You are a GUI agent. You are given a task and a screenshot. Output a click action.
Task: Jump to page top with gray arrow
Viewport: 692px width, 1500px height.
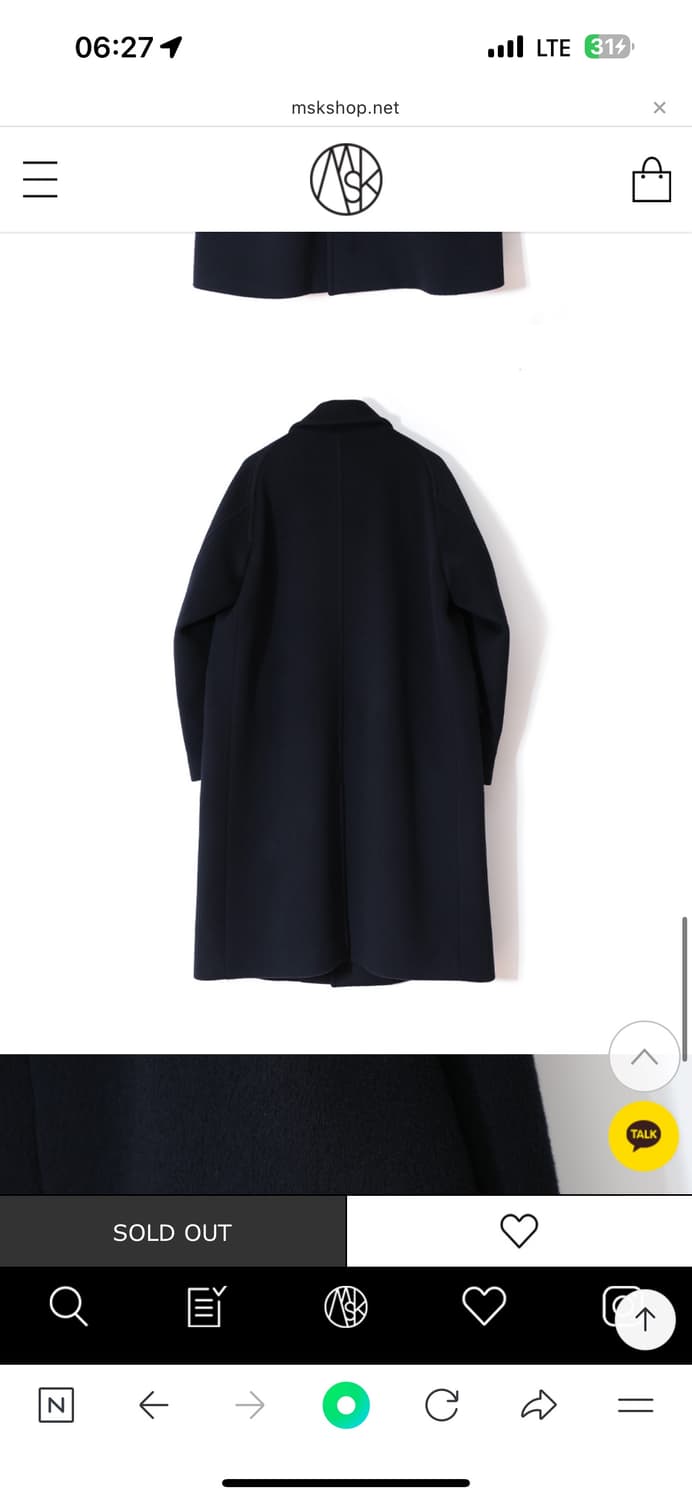(644, 1056)
